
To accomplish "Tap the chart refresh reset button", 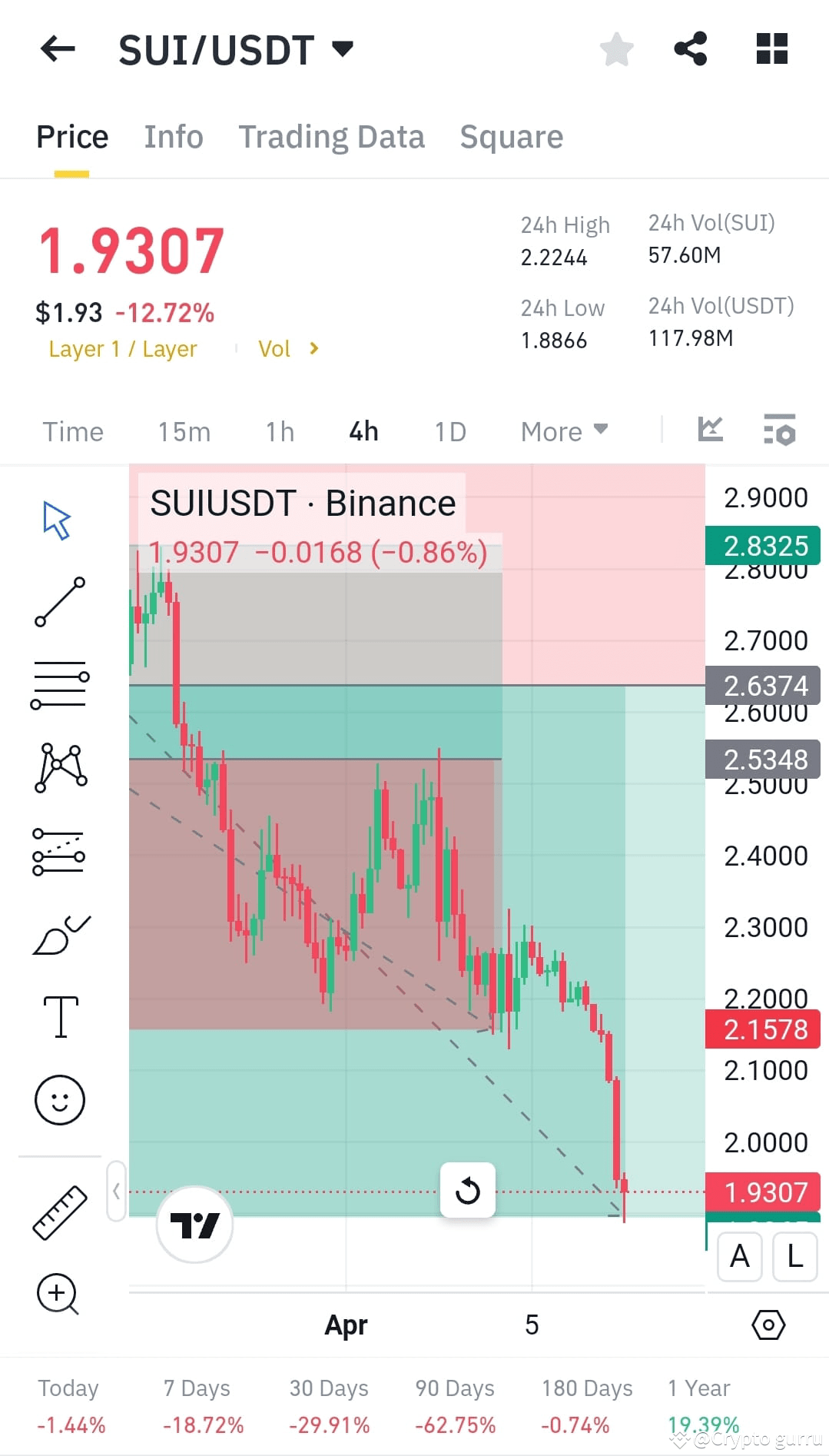I will click(468, 1190).
